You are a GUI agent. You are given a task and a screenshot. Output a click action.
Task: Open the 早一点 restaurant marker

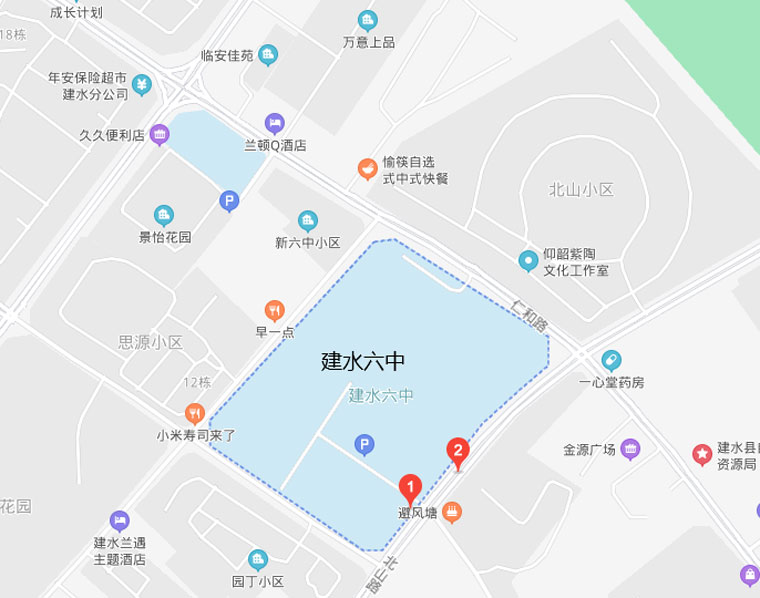click(x=274, y=310)
